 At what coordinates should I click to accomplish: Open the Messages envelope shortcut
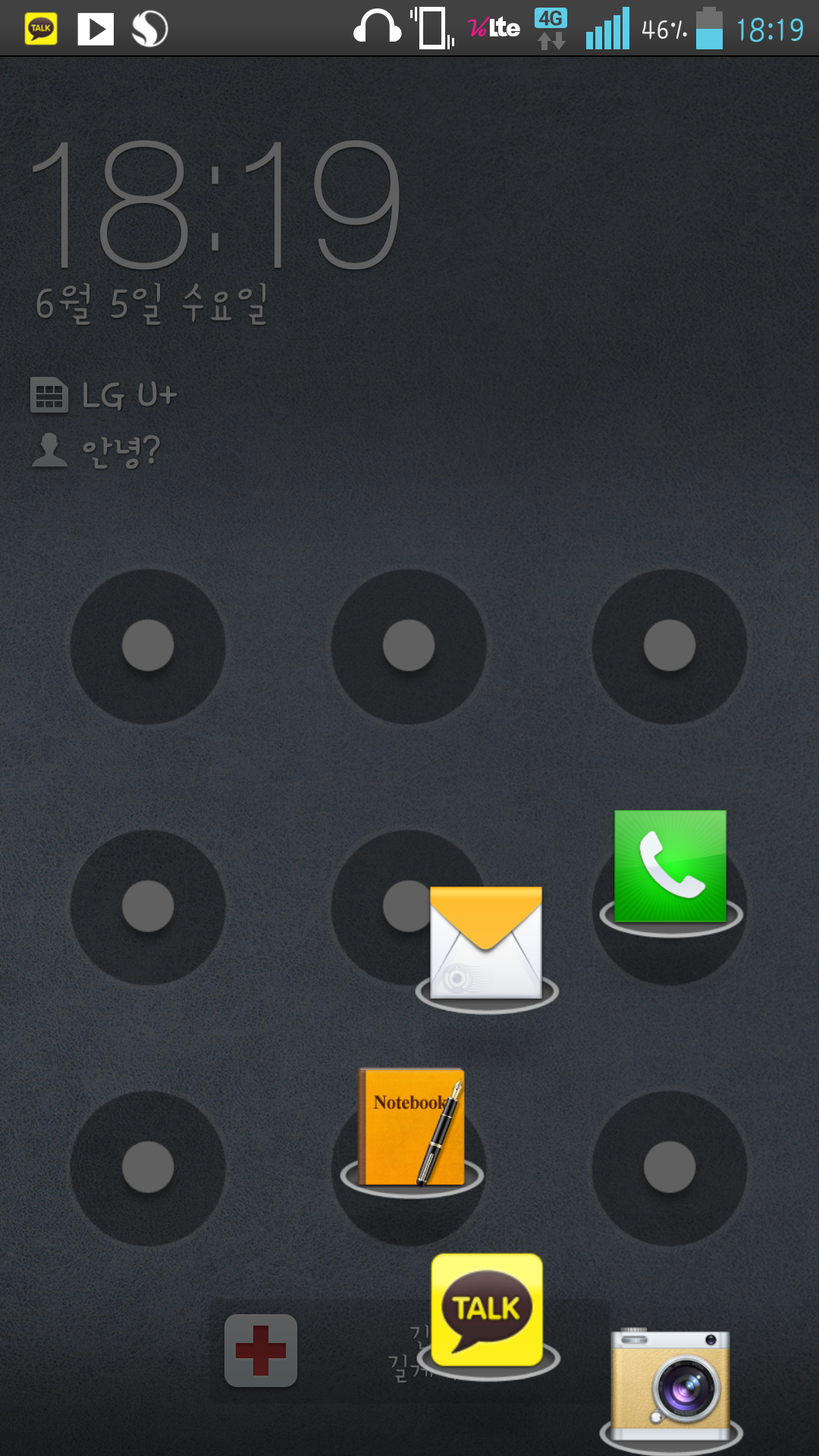486,943
